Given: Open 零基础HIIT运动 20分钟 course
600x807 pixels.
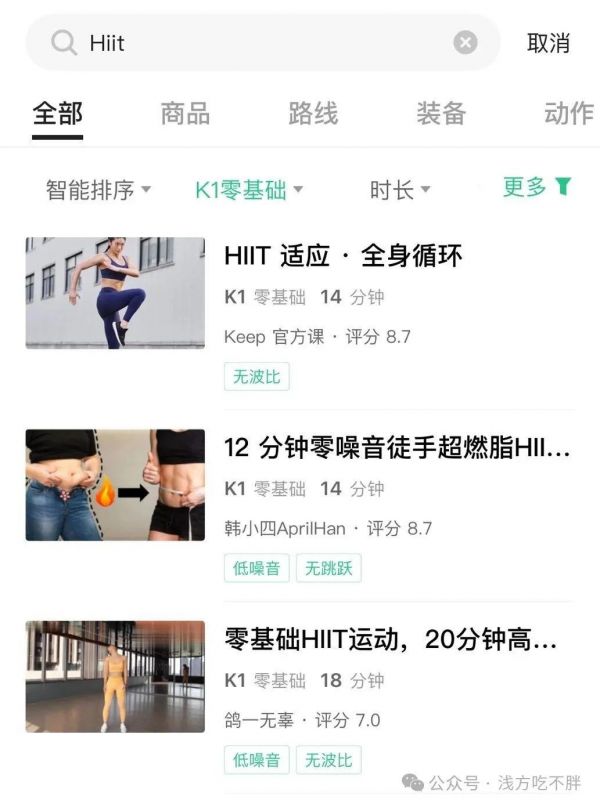Looking at the screenshot, I should (390, 640).
